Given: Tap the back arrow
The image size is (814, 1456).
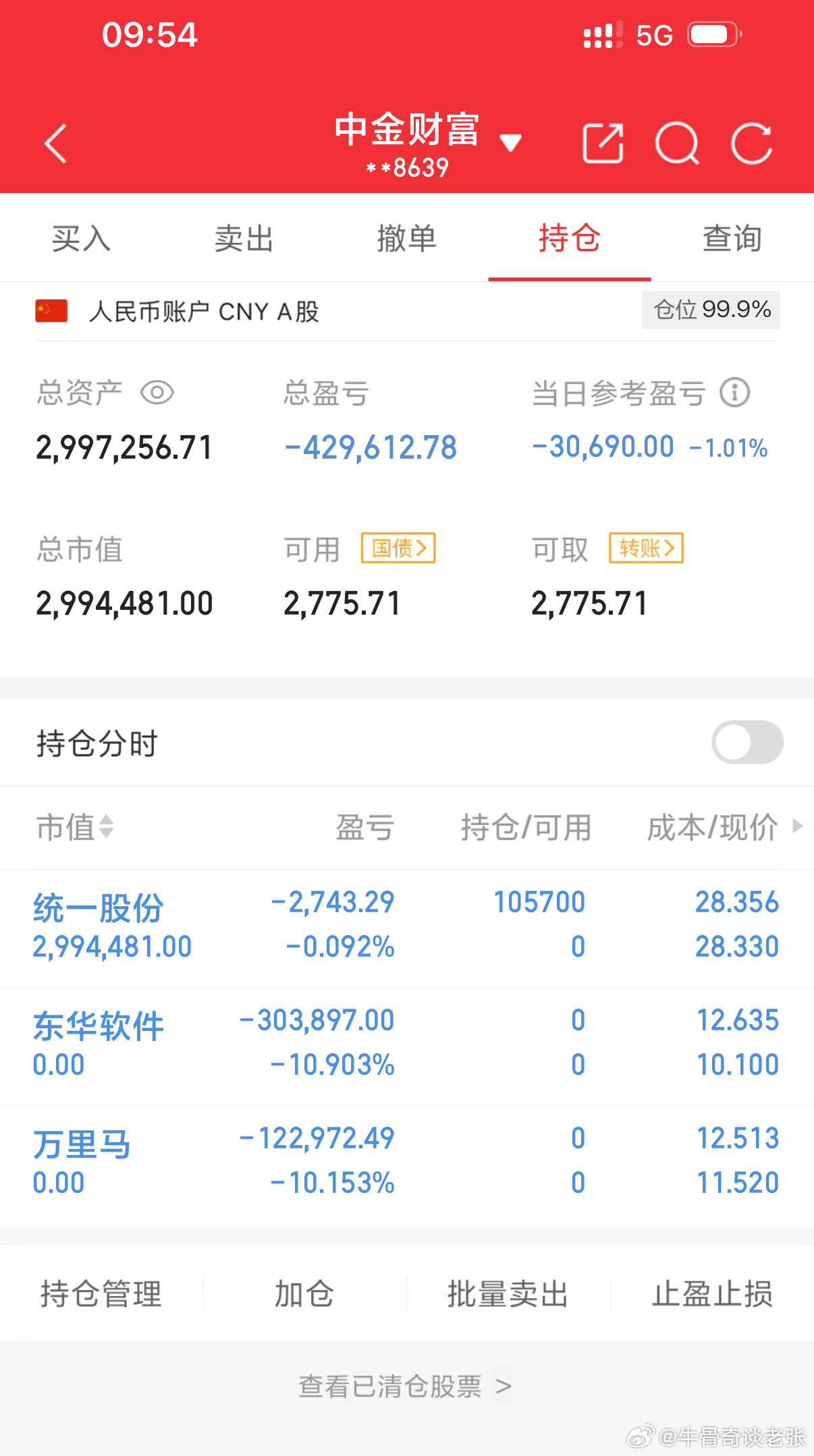Looking at the screenshot, I should pyautogui.click(x=55, y=144).
